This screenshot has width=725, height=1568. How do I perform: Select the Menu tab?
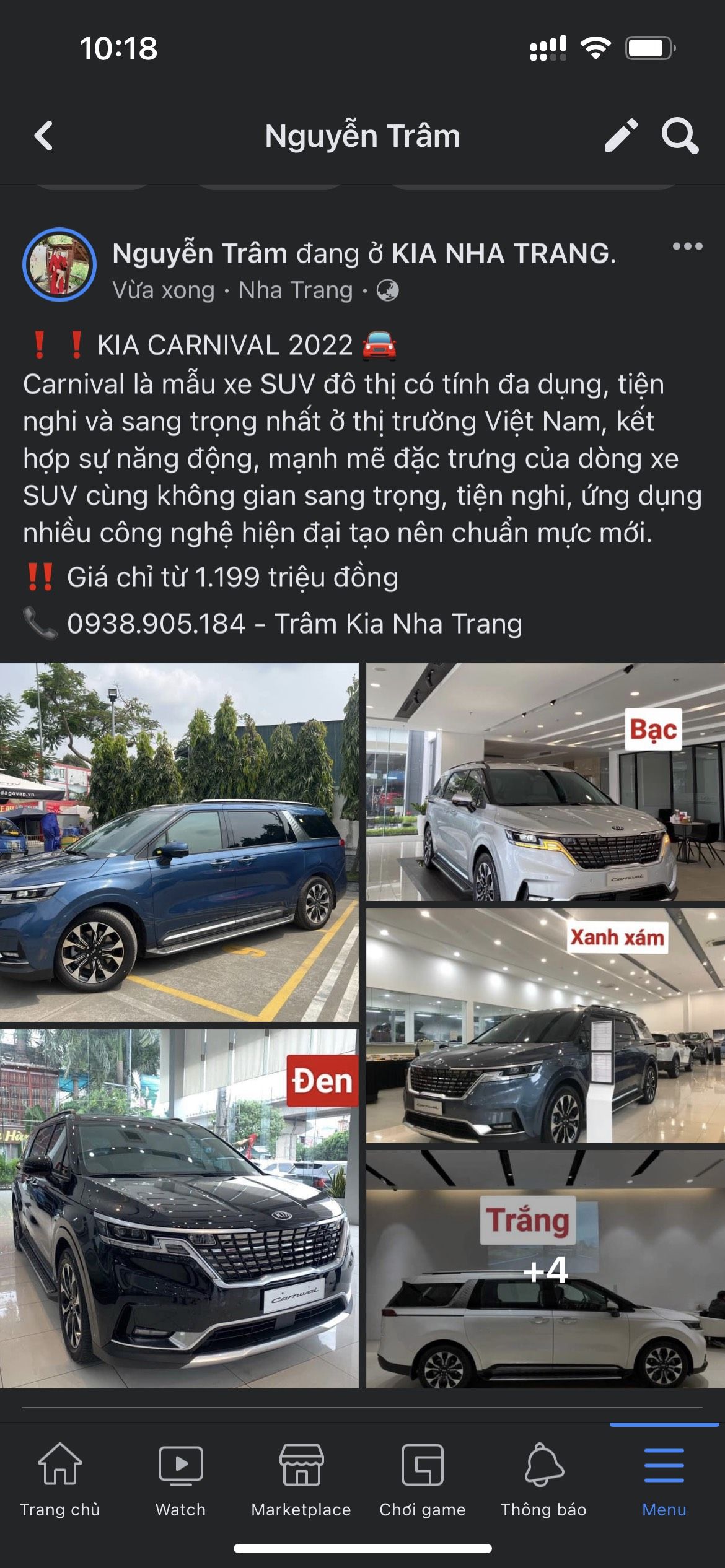pyautogui.click(x=664, y=1480)
